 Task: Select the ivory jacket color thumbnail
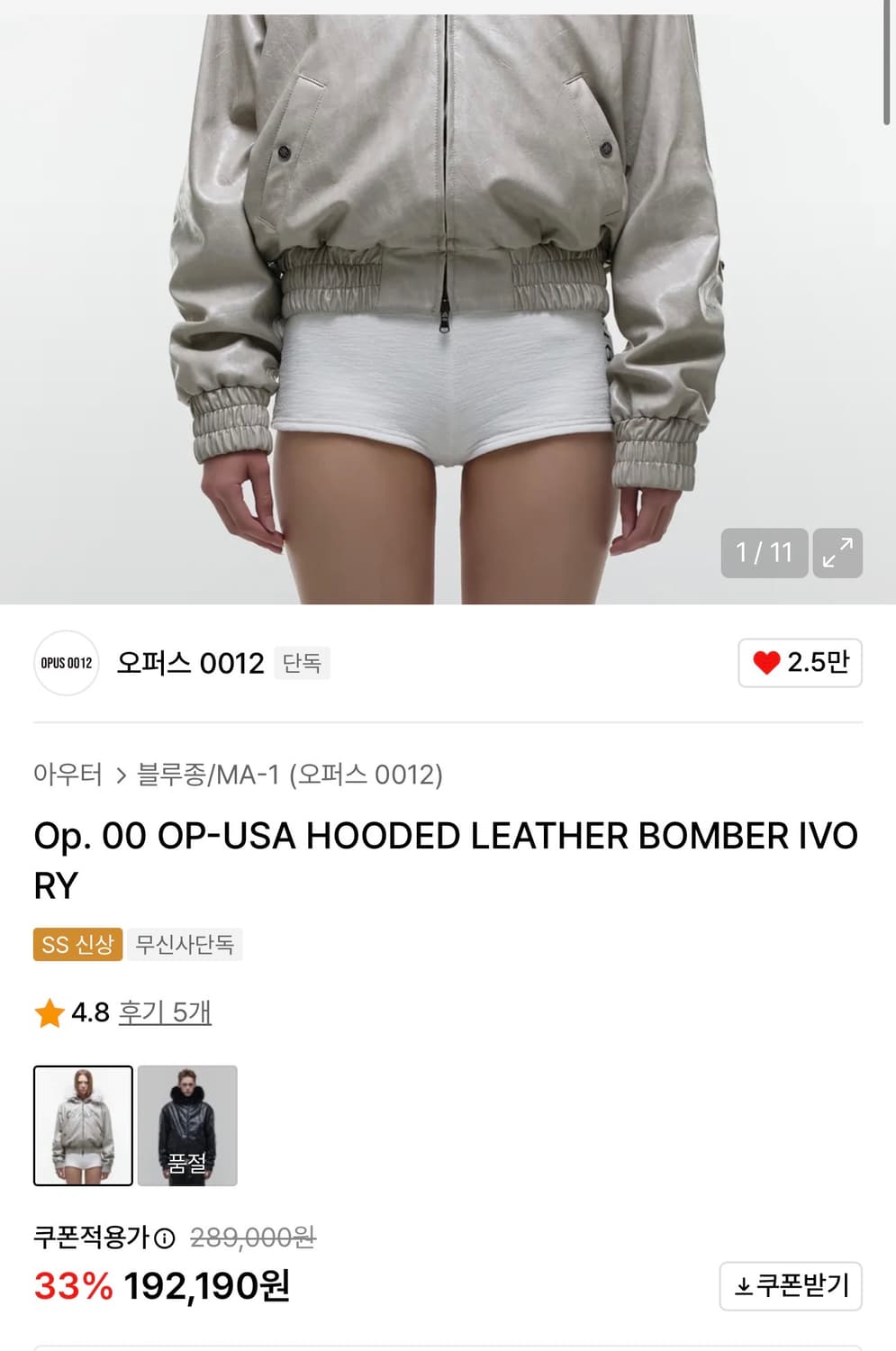83,1127
